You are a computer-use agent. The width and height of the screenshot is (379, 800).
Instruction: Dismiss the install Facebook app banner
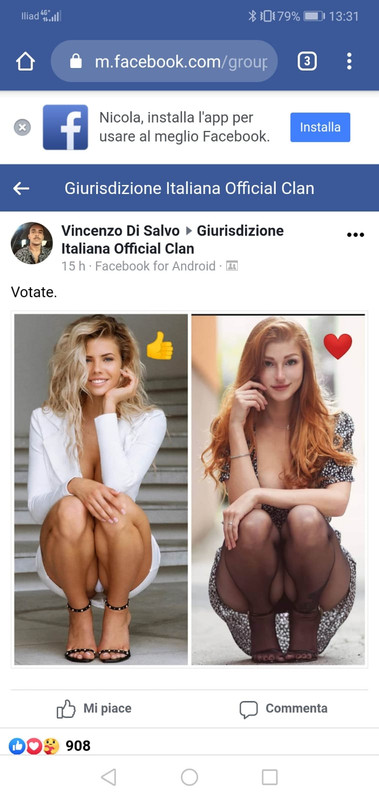pos(22,128)
